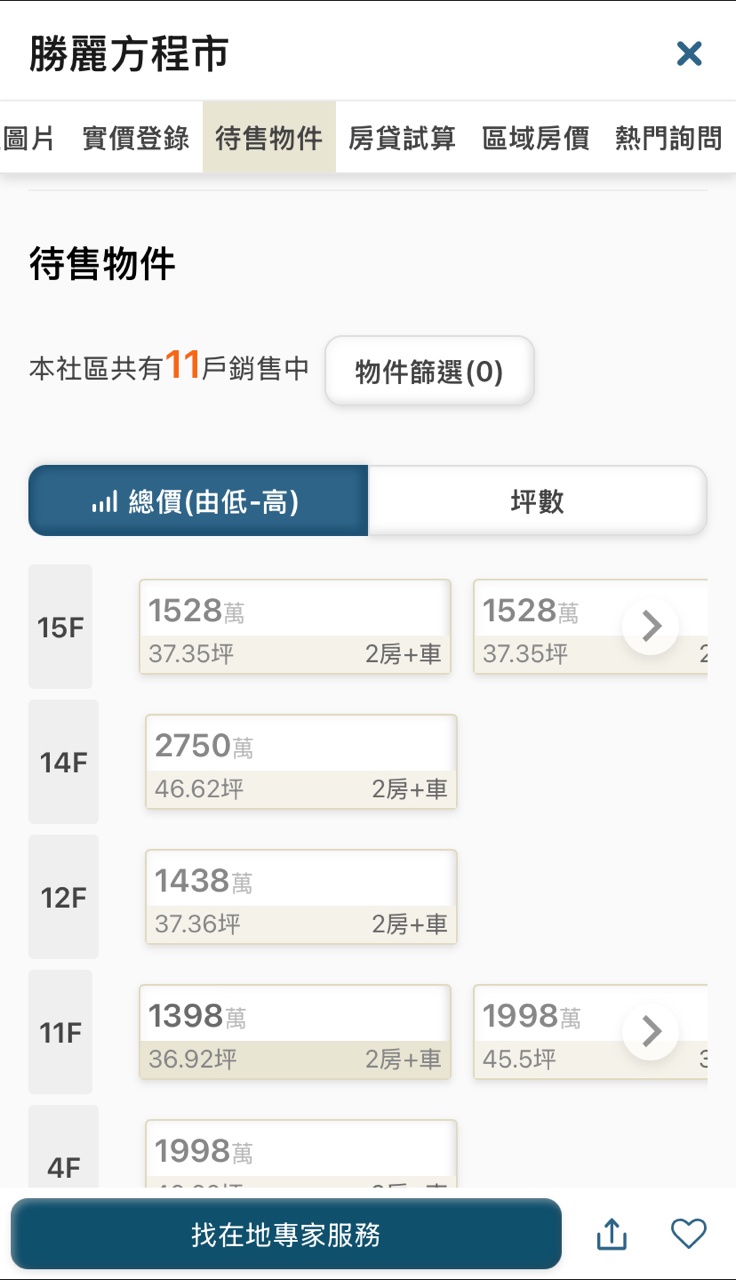Close the 勝麗方程市 community page

[689, 53]
